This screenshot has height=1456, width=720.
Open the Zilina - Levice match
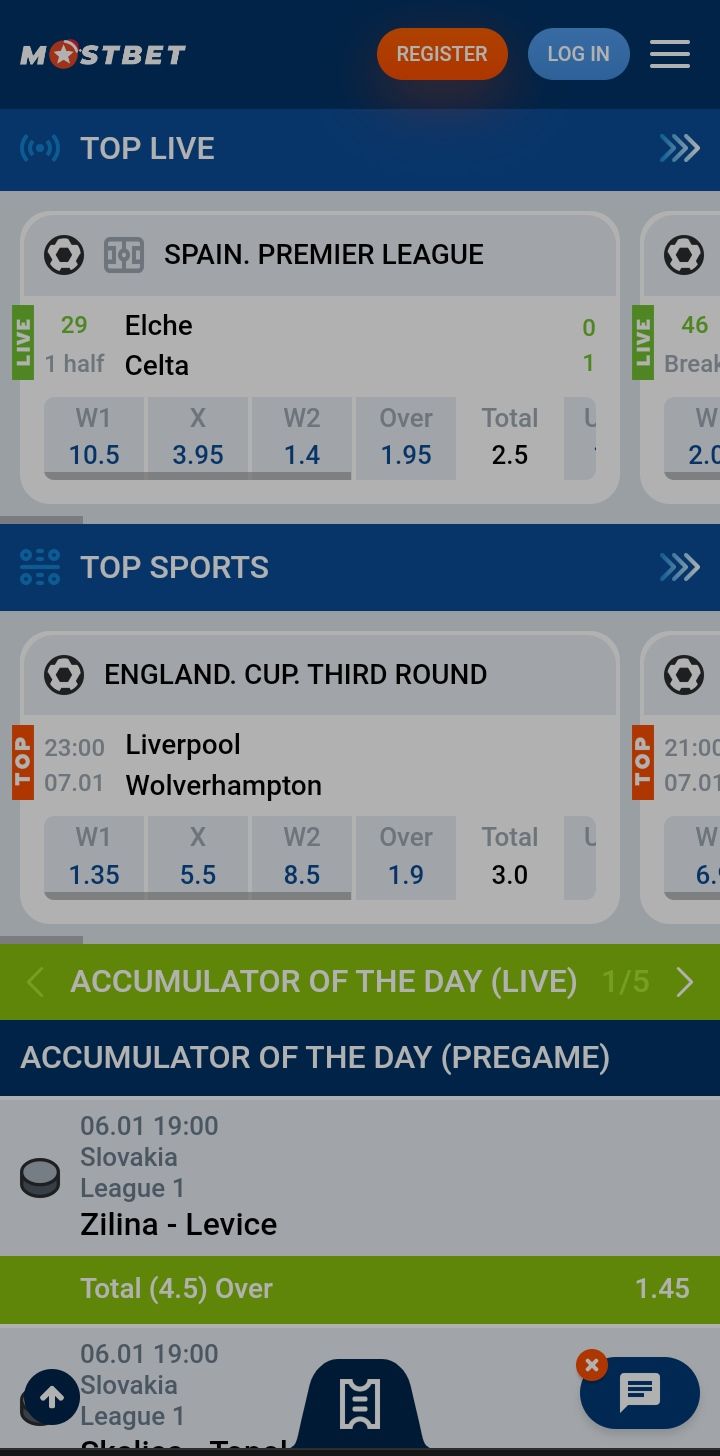(179, 1224)
